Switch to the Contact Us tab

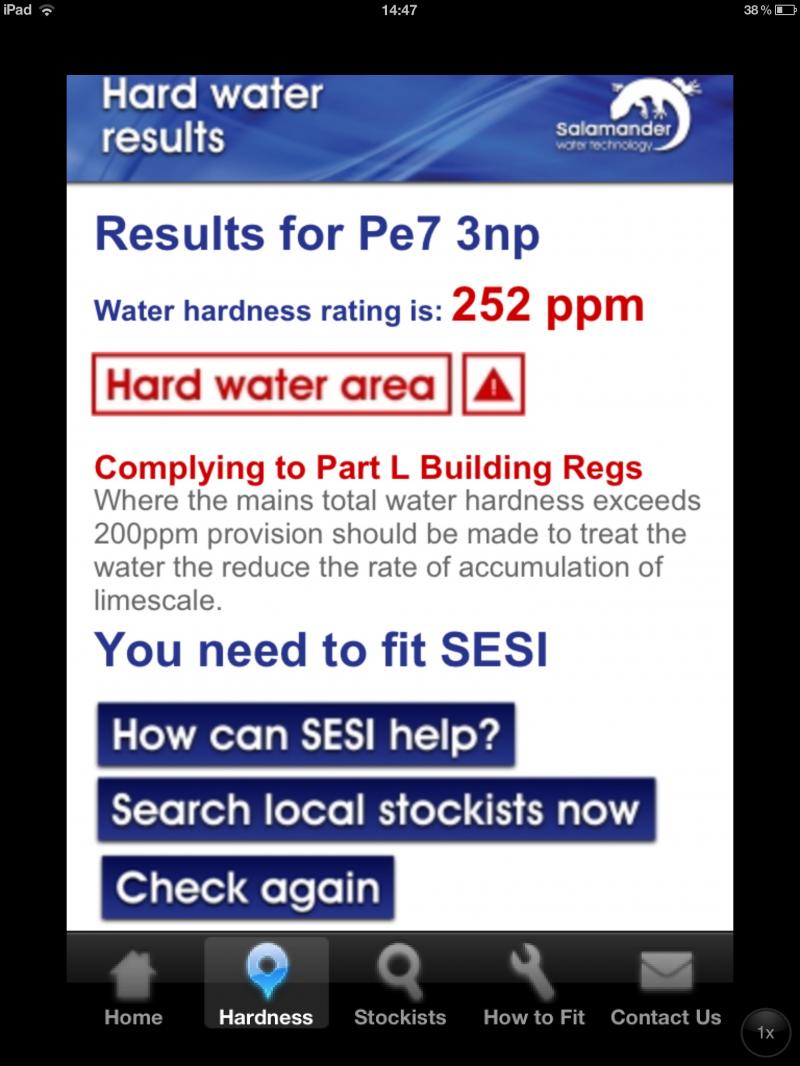[x=666, y=988]
